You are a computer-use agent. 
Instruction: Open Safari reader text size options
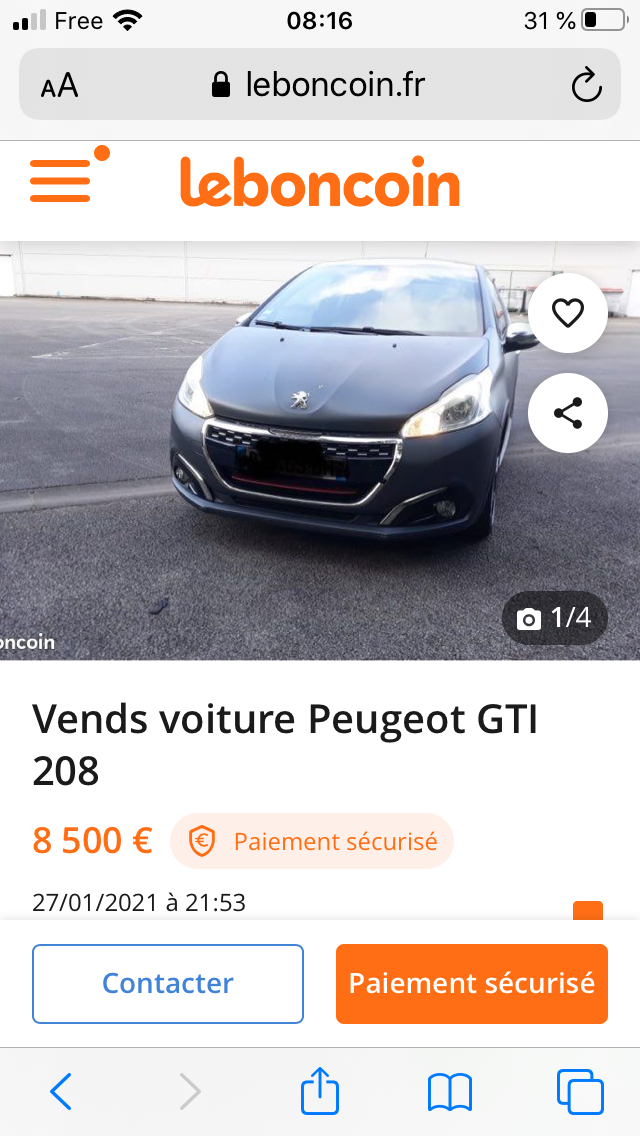[x=60, y=85]
